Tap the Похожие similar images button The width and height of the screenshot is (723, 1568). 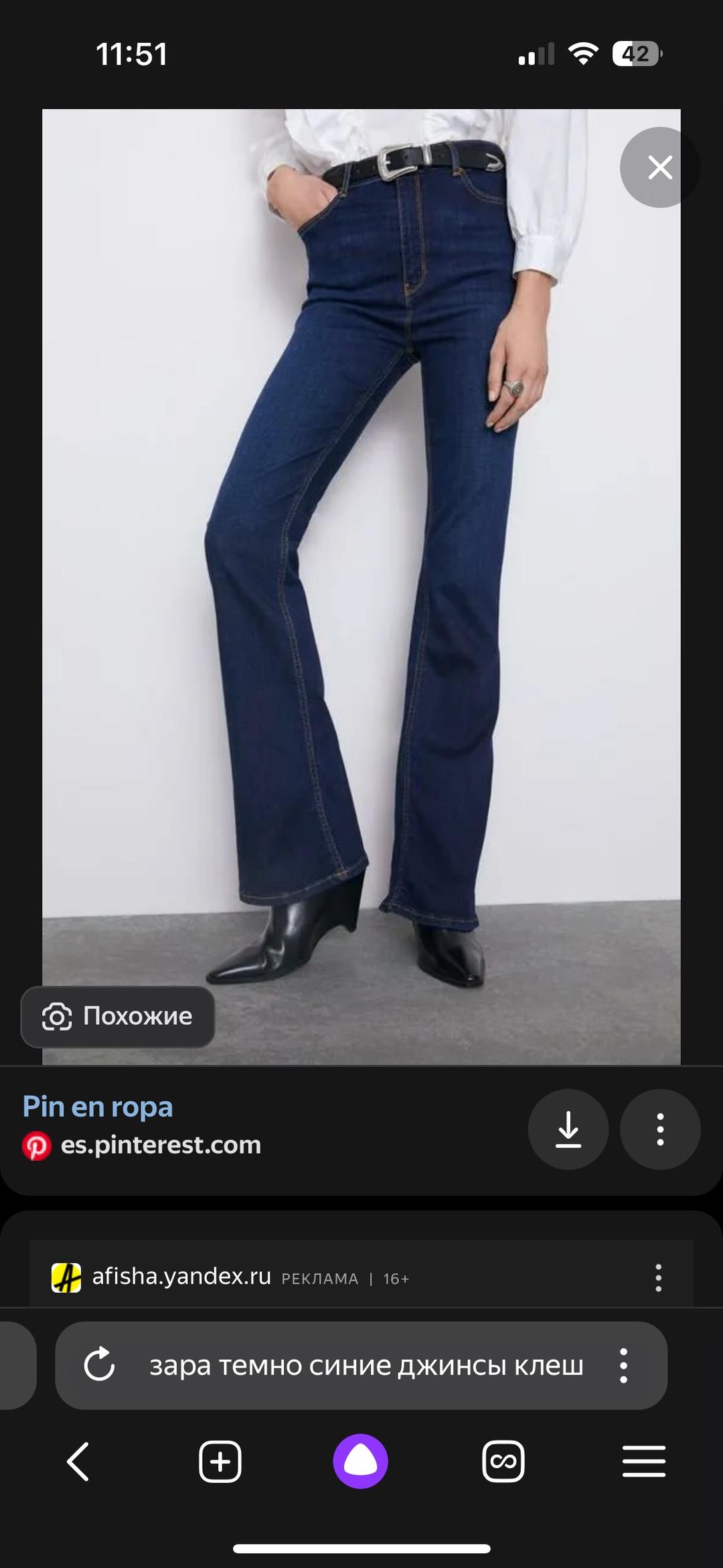tap(118, 1017)
